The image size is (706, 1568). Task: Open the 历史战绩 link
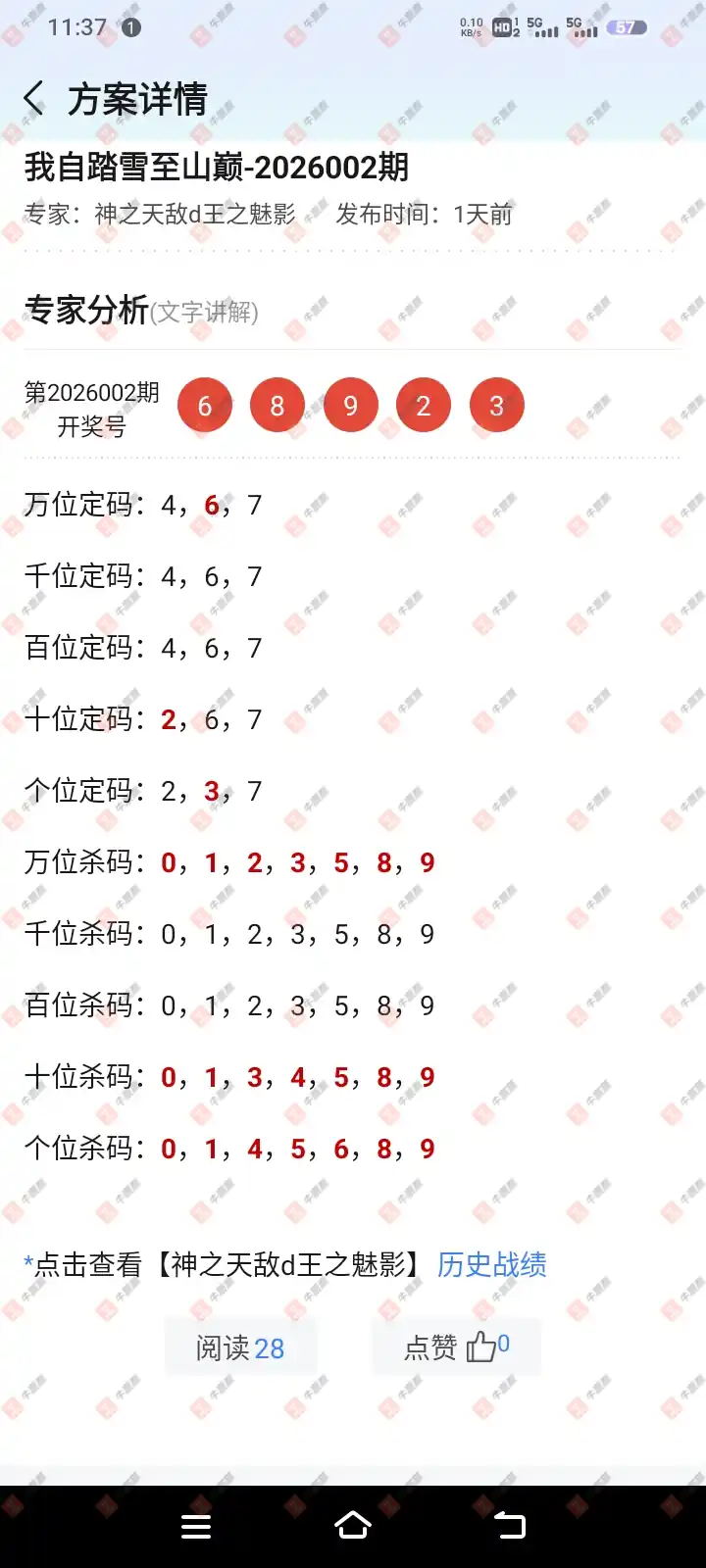491,1264
